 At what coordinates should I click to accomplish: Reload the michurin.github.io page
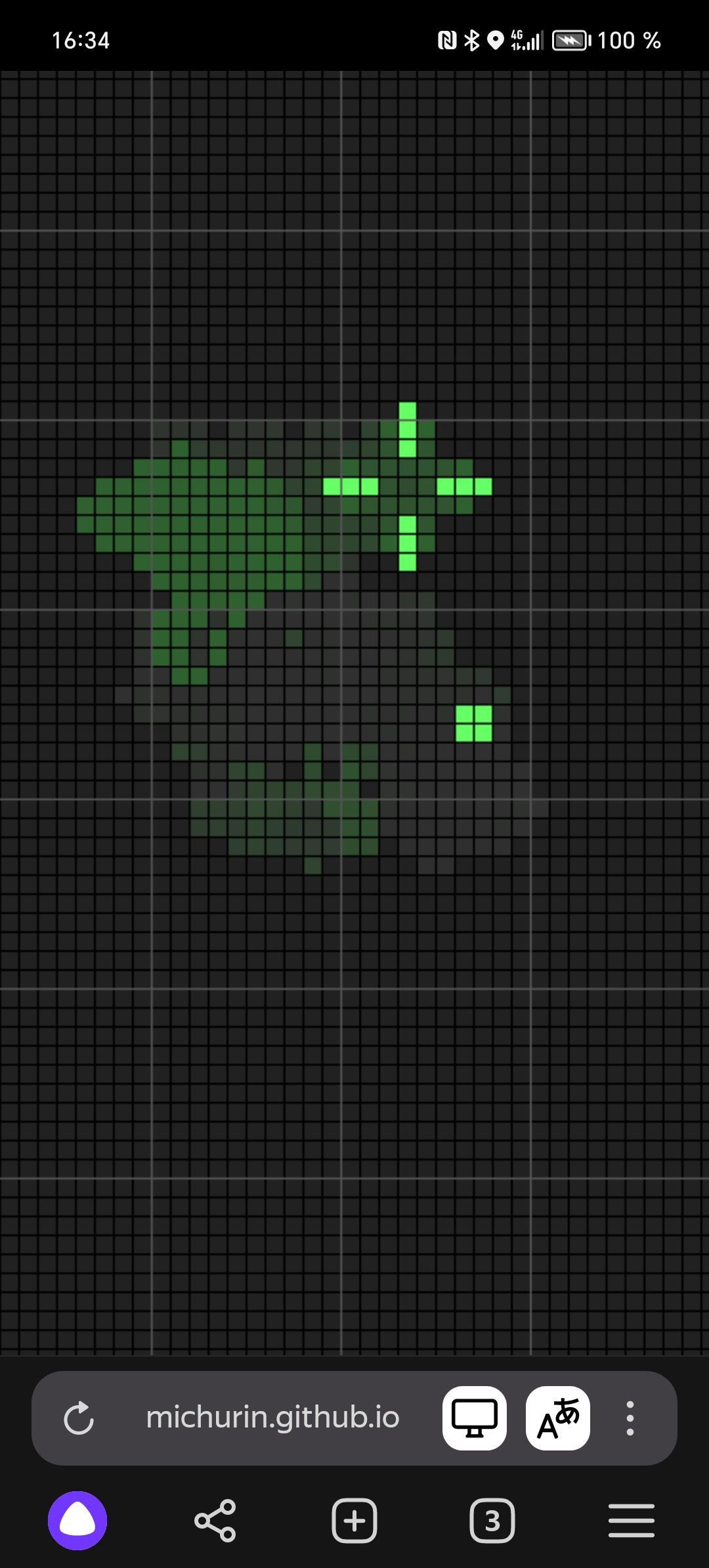(79, 1418)
